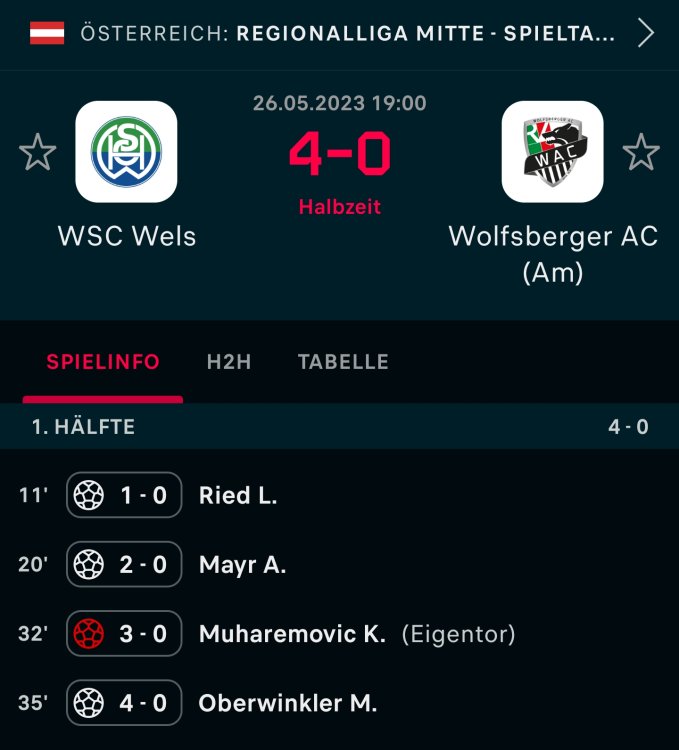Open goal scorer Oberwinkler M.
679x750 pixels.
point(288,703)
